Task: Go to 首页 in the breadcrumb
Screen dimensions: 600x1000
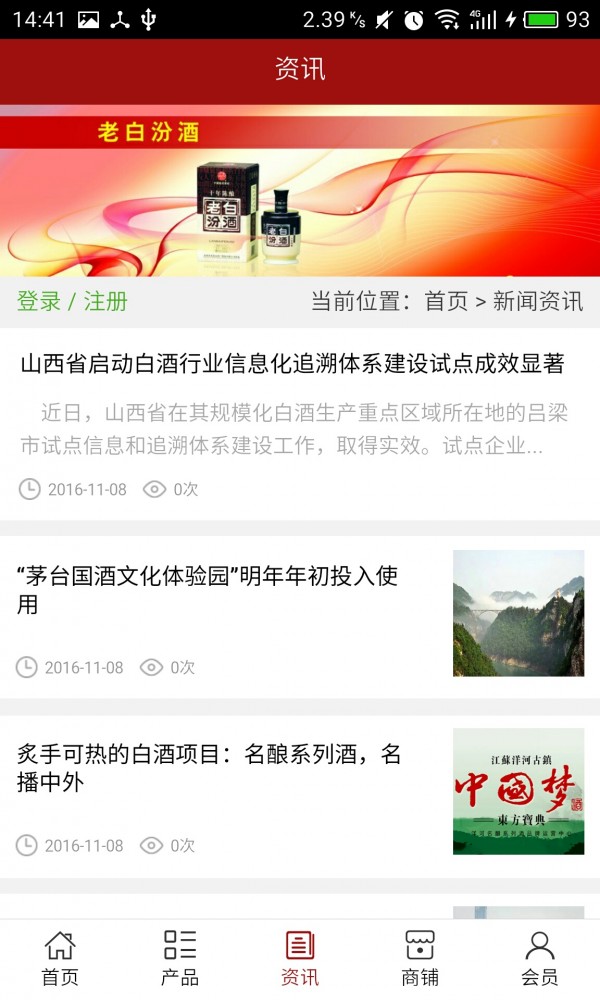Action: point(446,301)
